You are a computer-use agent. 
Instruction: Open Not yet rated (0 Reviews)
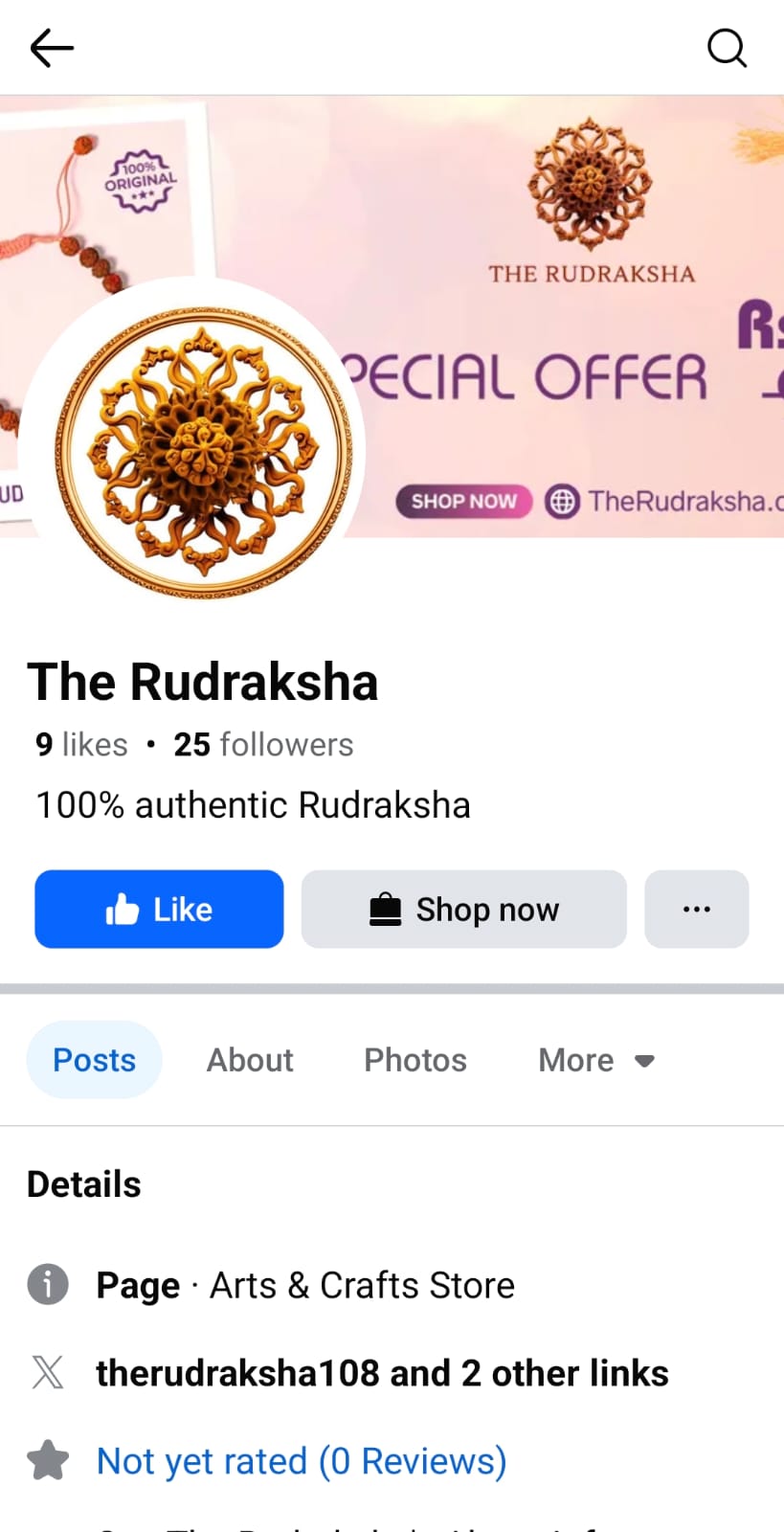click(302, 1461)
